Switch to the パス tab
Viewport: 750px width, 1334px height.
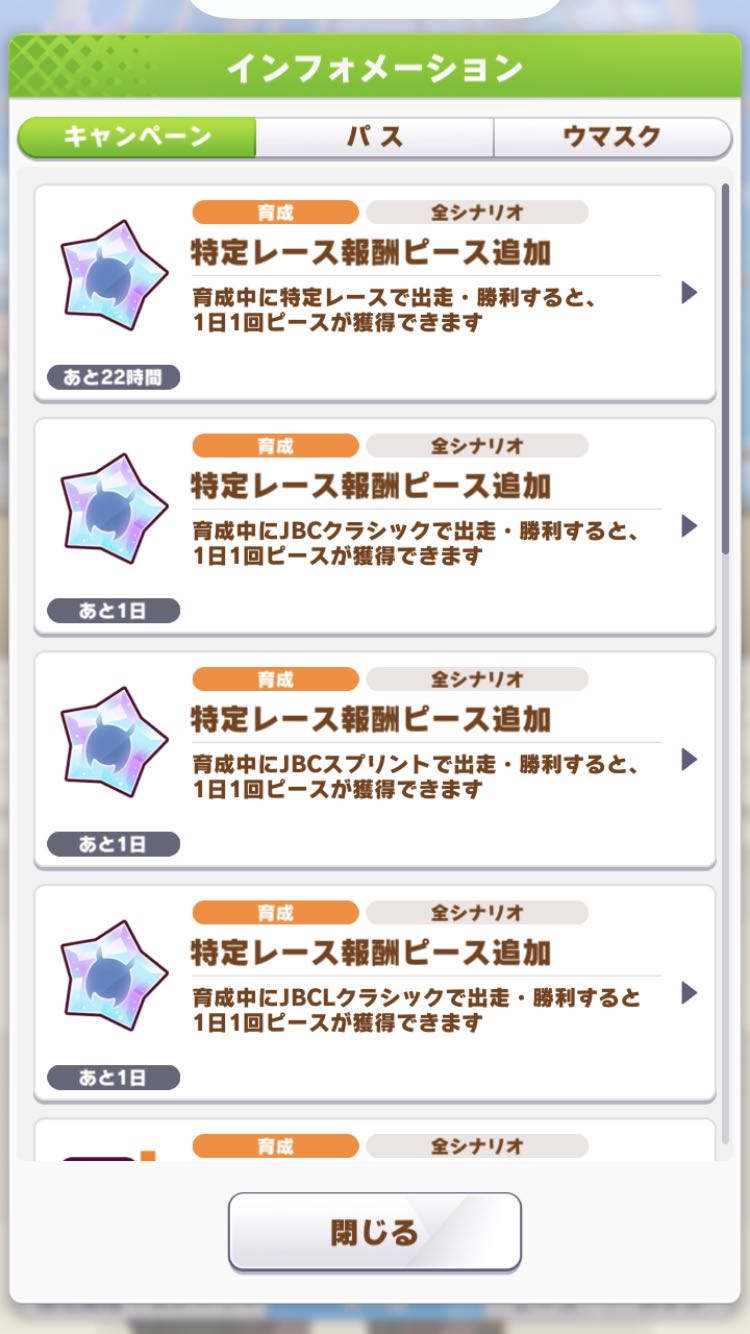[375, 137]
